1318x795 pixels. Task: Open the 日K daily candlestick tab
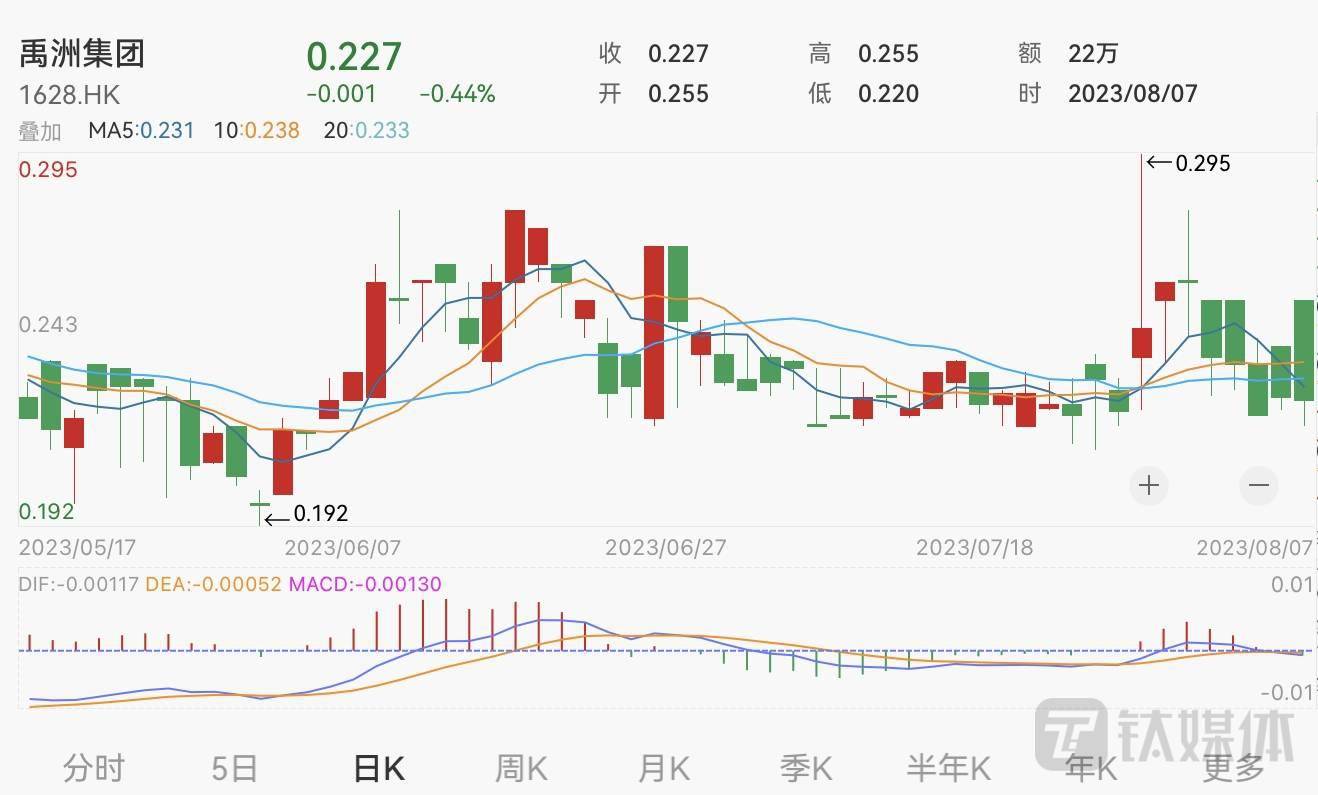(x=379, y=768)
